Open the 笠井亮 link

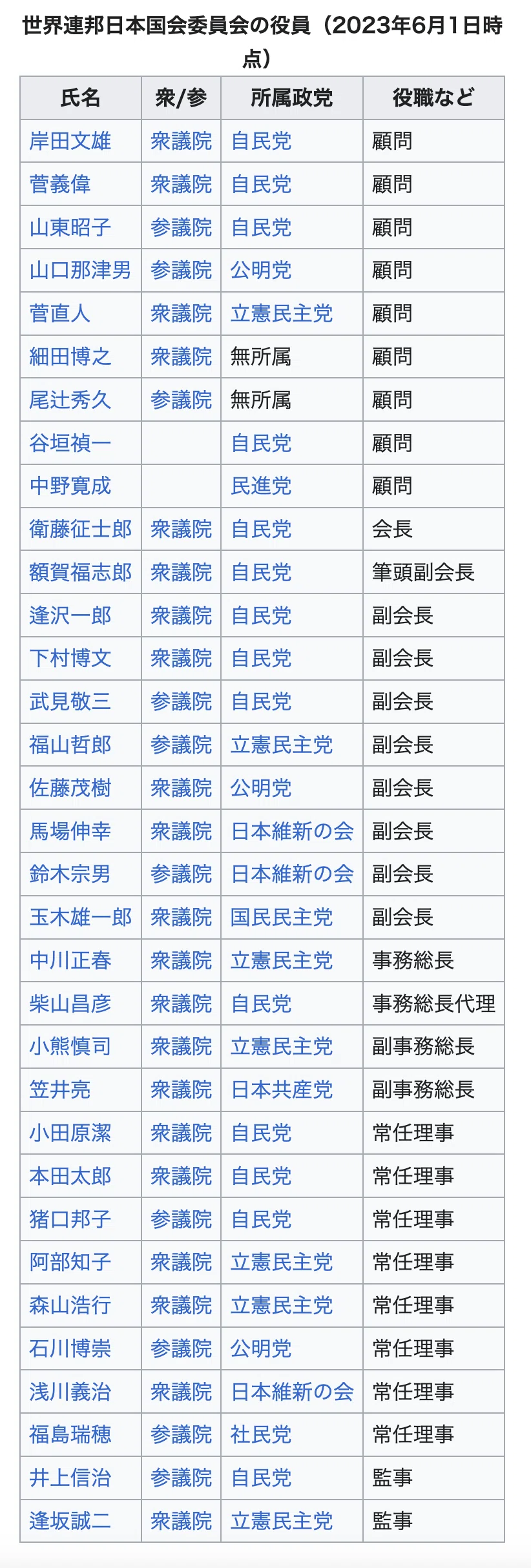59,1089
